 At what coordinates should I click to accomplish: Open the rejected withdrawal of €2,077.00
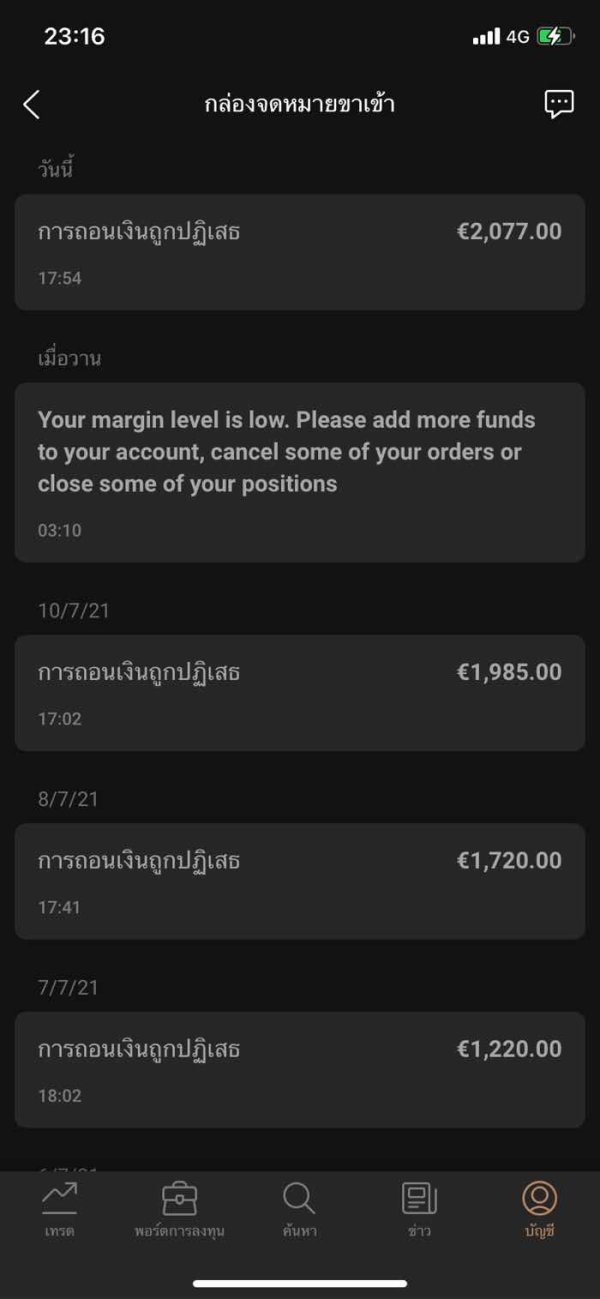tap(300, 252)
